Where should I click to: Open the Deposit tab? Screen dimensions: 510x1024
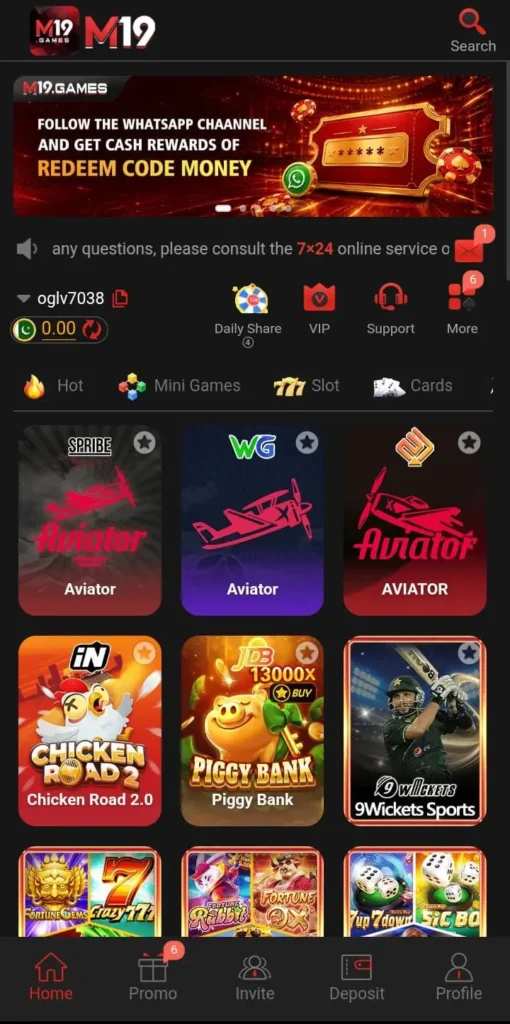click(x=357, y=977)
